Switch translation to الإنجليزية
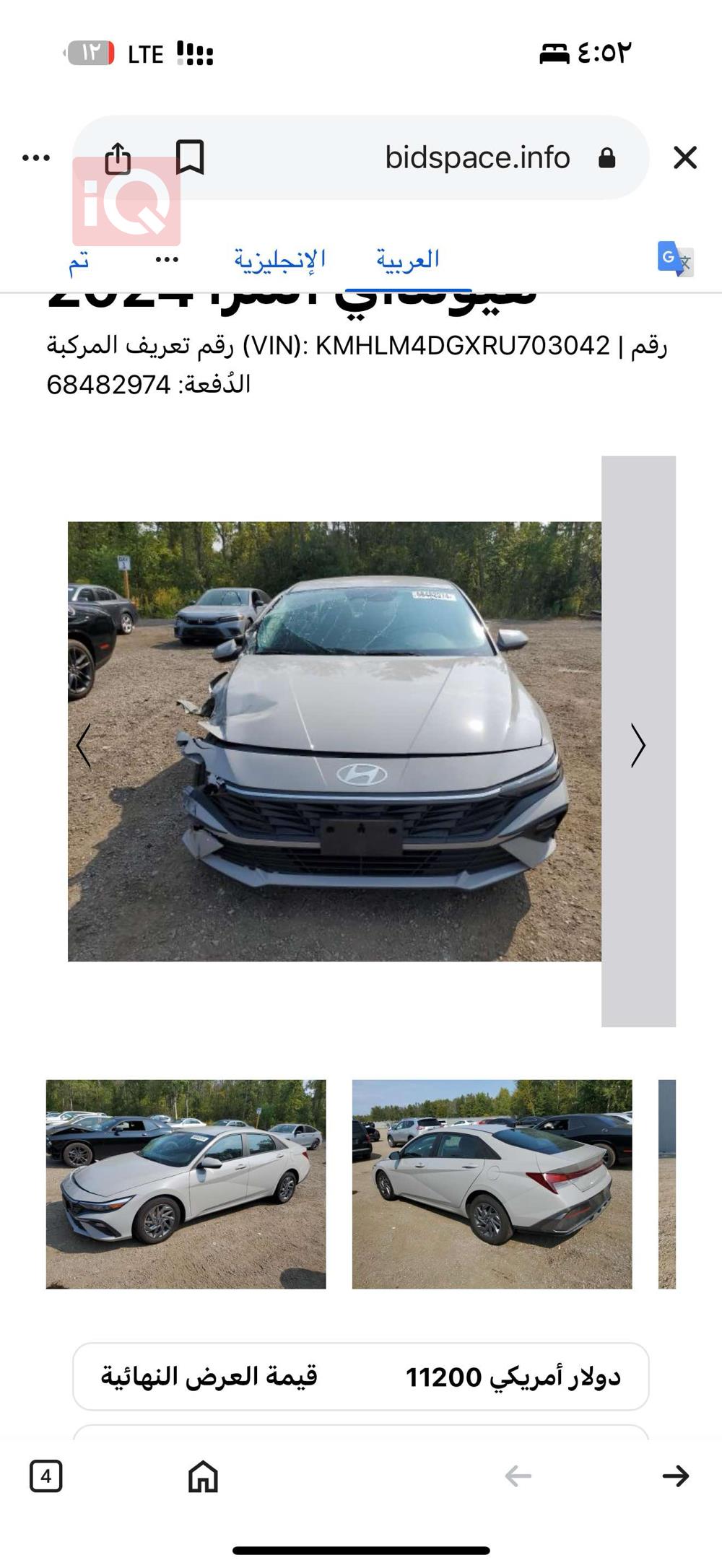 point(279,260)
